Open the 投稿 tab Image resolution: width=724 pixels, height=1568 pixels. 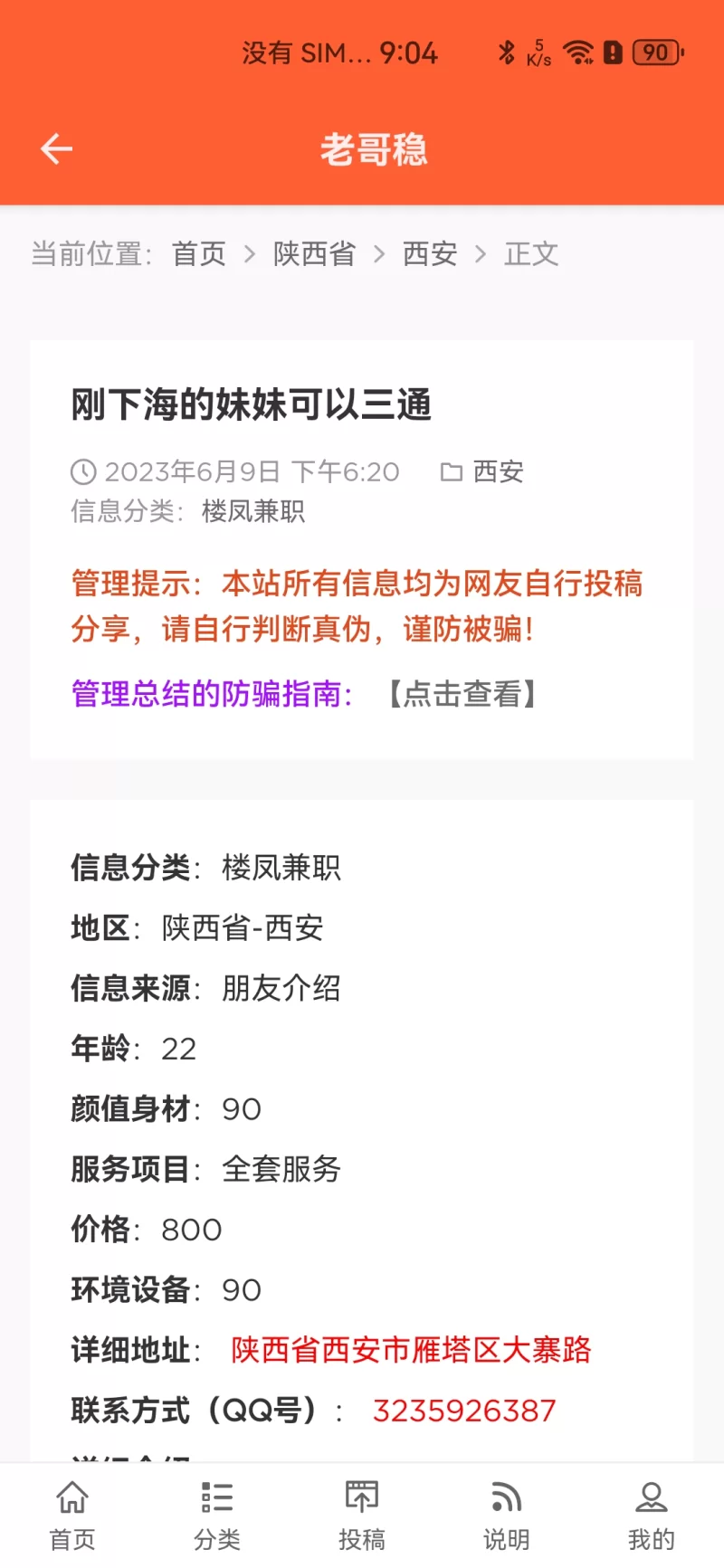(x=362, y=1514)
